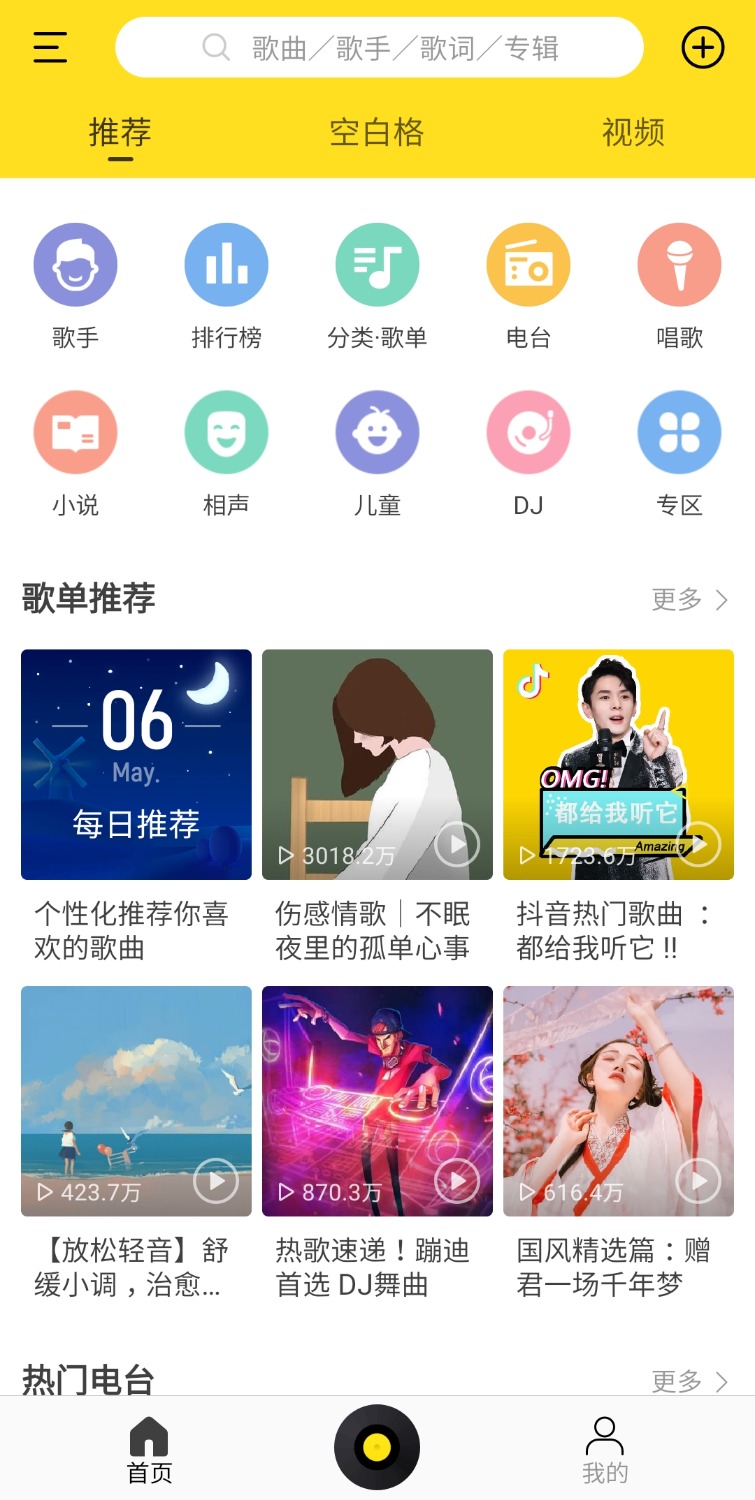Tap the 歌曲/歌手/歌词/专辑 search box
The width and height of the screenshot is (755, 1500).
point(379,47)
